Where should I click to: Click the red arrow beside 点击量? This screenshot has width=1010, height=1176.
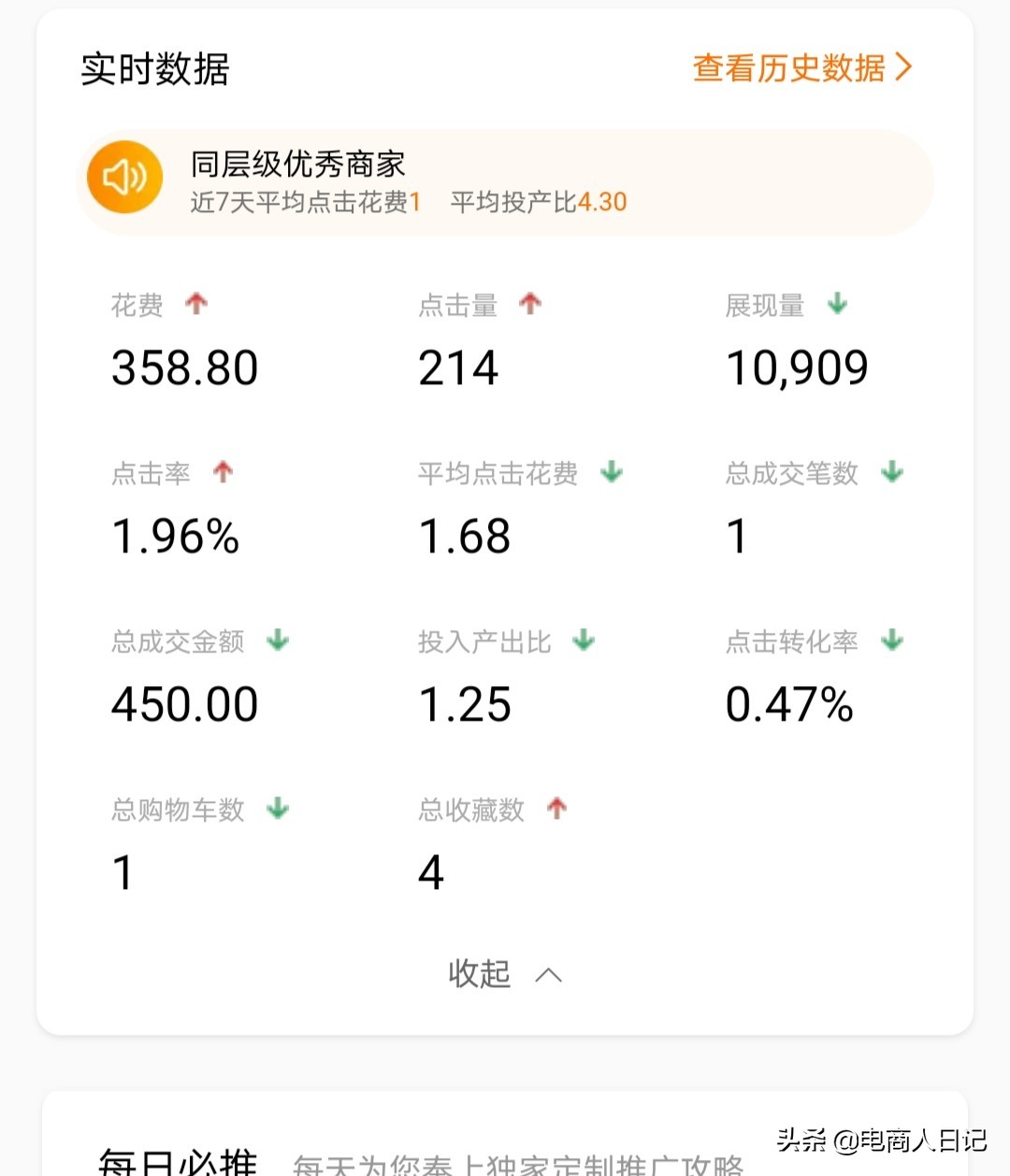[x=530, y=304]
